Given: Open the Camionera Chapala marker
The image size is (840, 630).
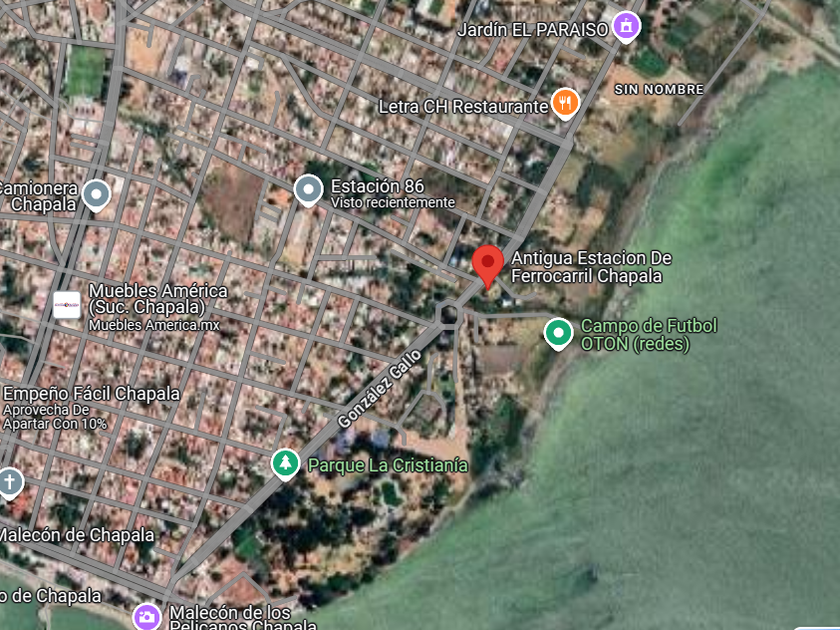Looking at the screenshot, I should (96, 194).
